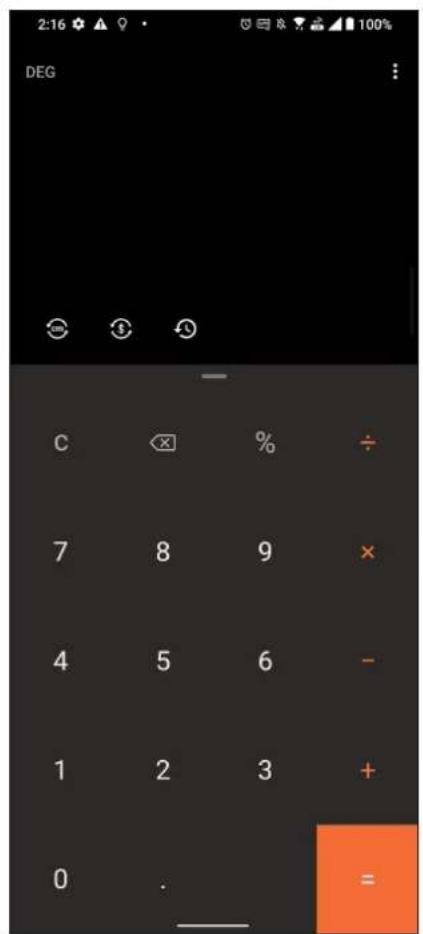Insert the decimal point
Image resolution: width=423 pixels, height=934 pixels.
(x=163, y=886)
